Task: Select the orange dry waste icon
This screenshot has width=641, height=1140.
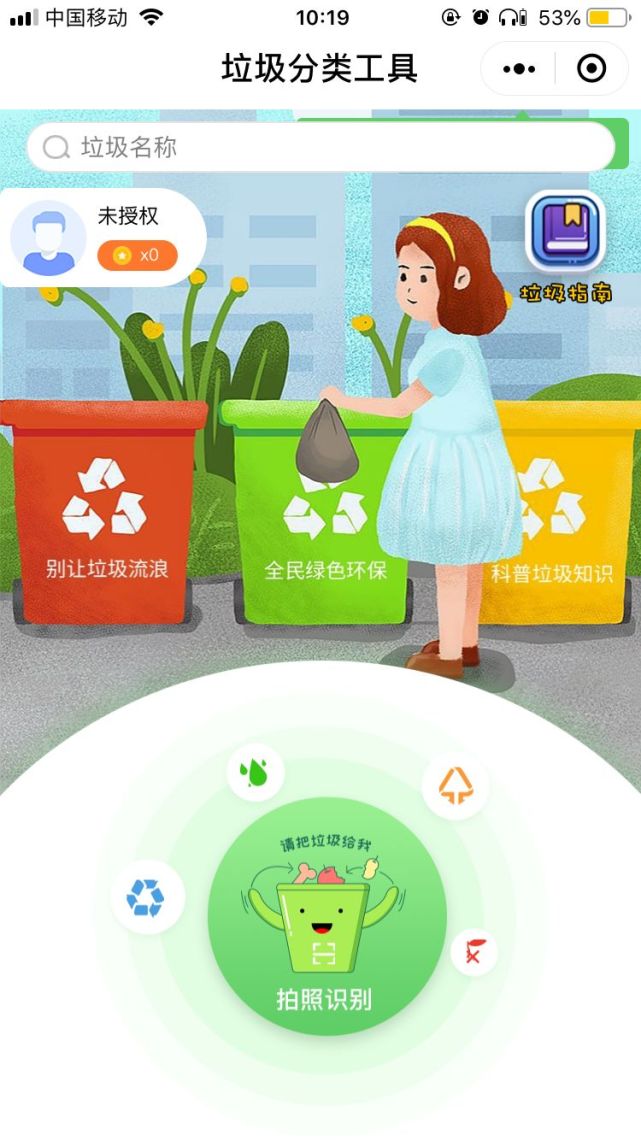Action: (x=455, y=786)
